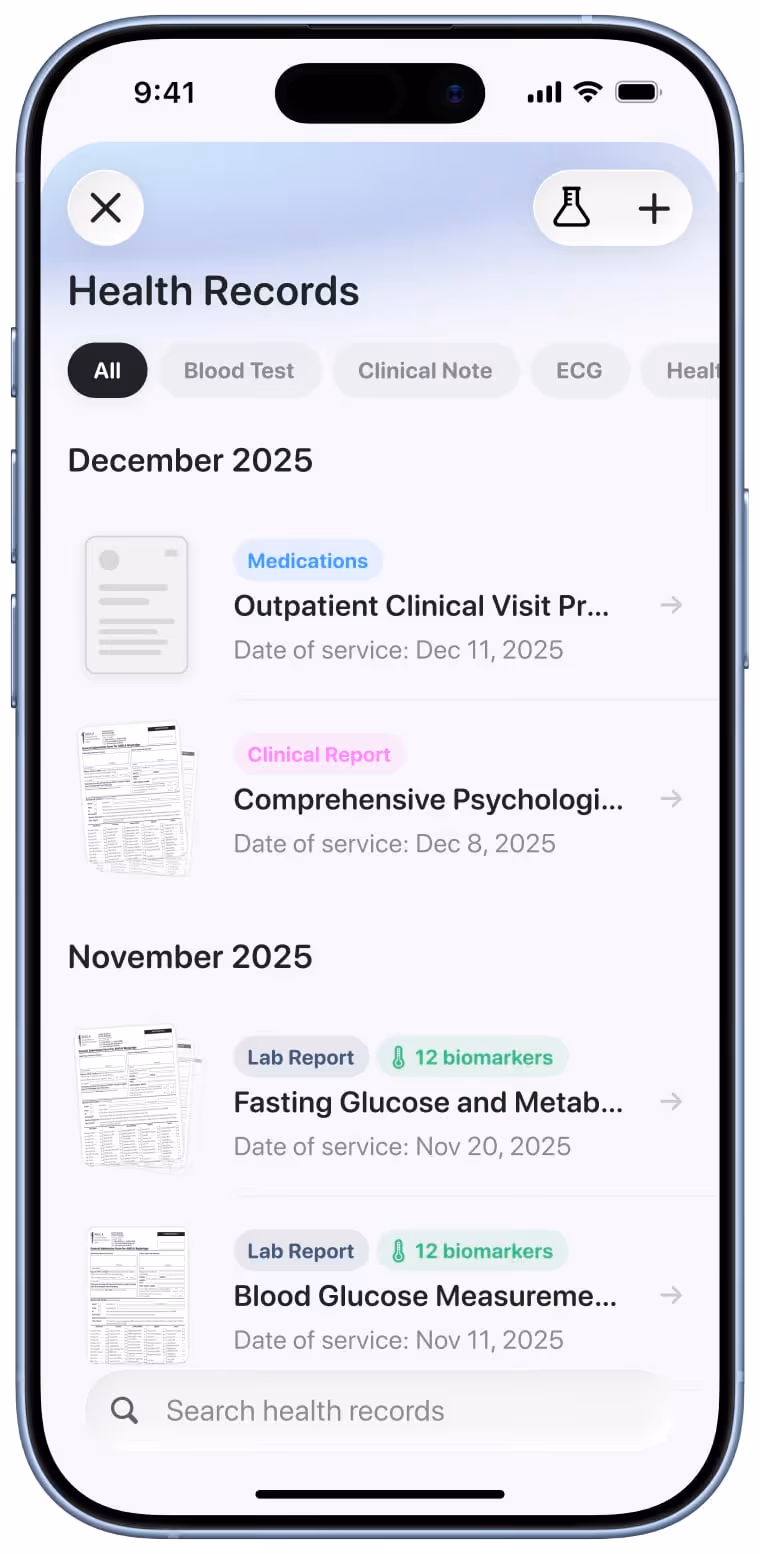Viewport: 760px width, 1554px height.
Task: Open the lab test flask icon
Action: pyautogui.click(x=571, y=208)
